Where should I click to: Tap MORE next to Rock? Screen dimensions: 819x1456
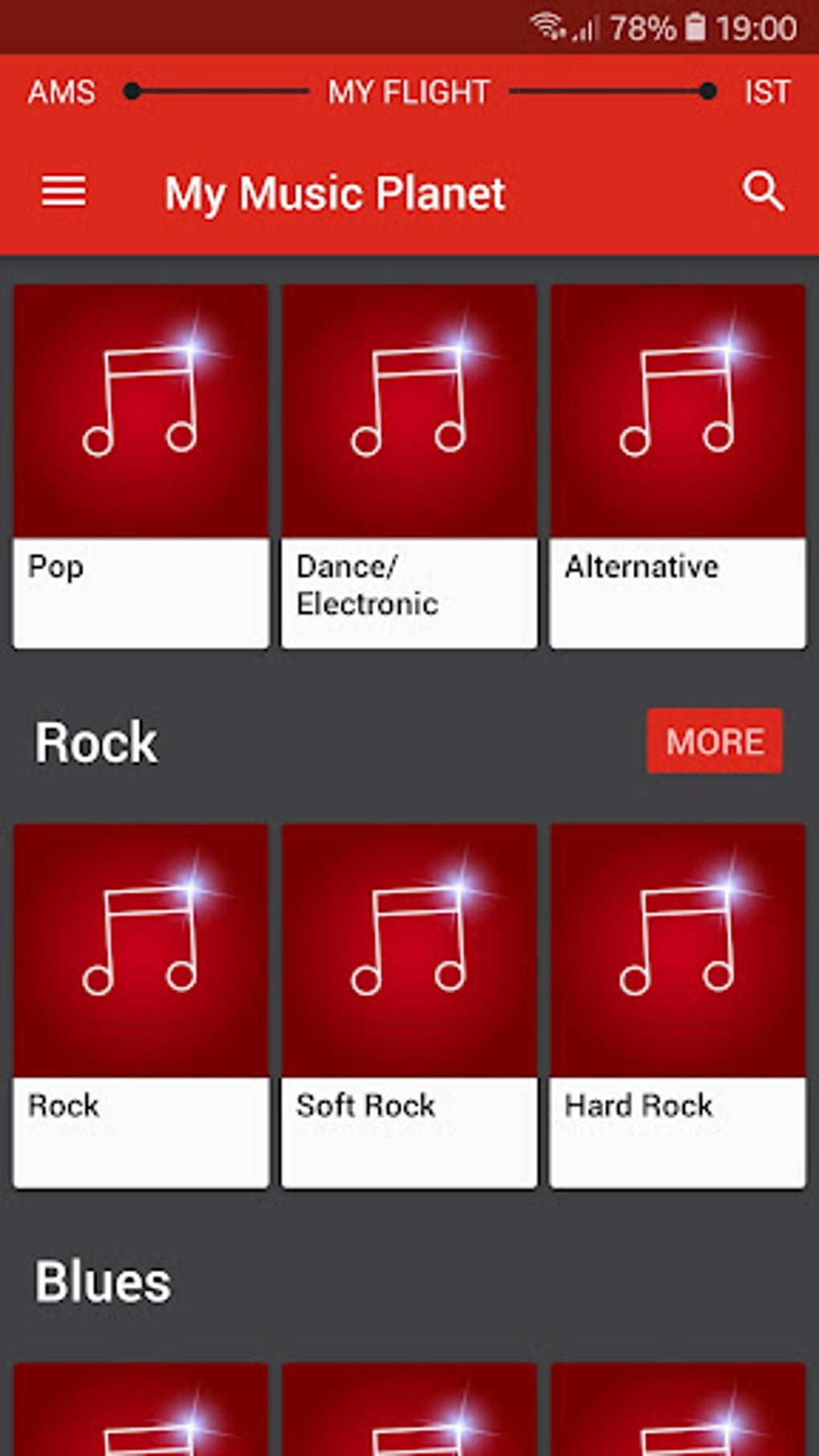pyautogui.click(x=714, y=740)
